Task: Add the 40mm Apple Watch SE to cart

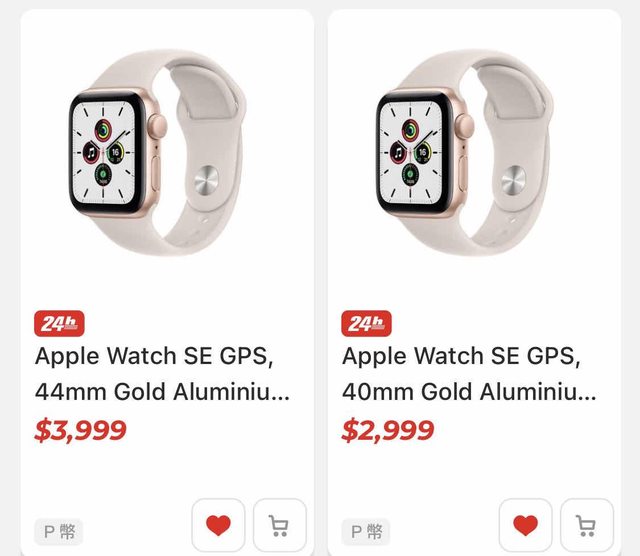Action: (586, 525)
